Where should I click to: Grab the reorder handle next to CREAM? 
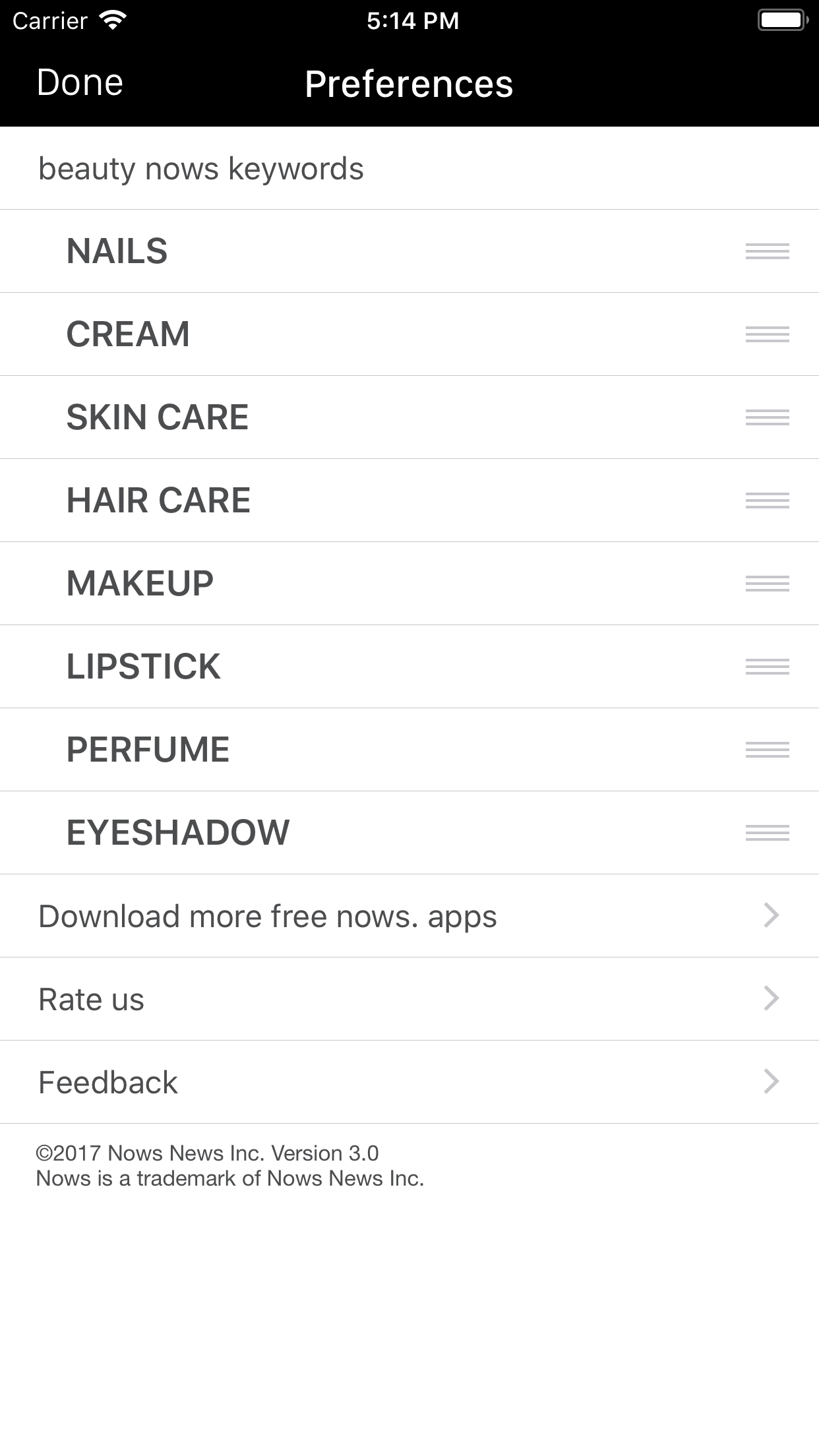click(x=767, y=334)
